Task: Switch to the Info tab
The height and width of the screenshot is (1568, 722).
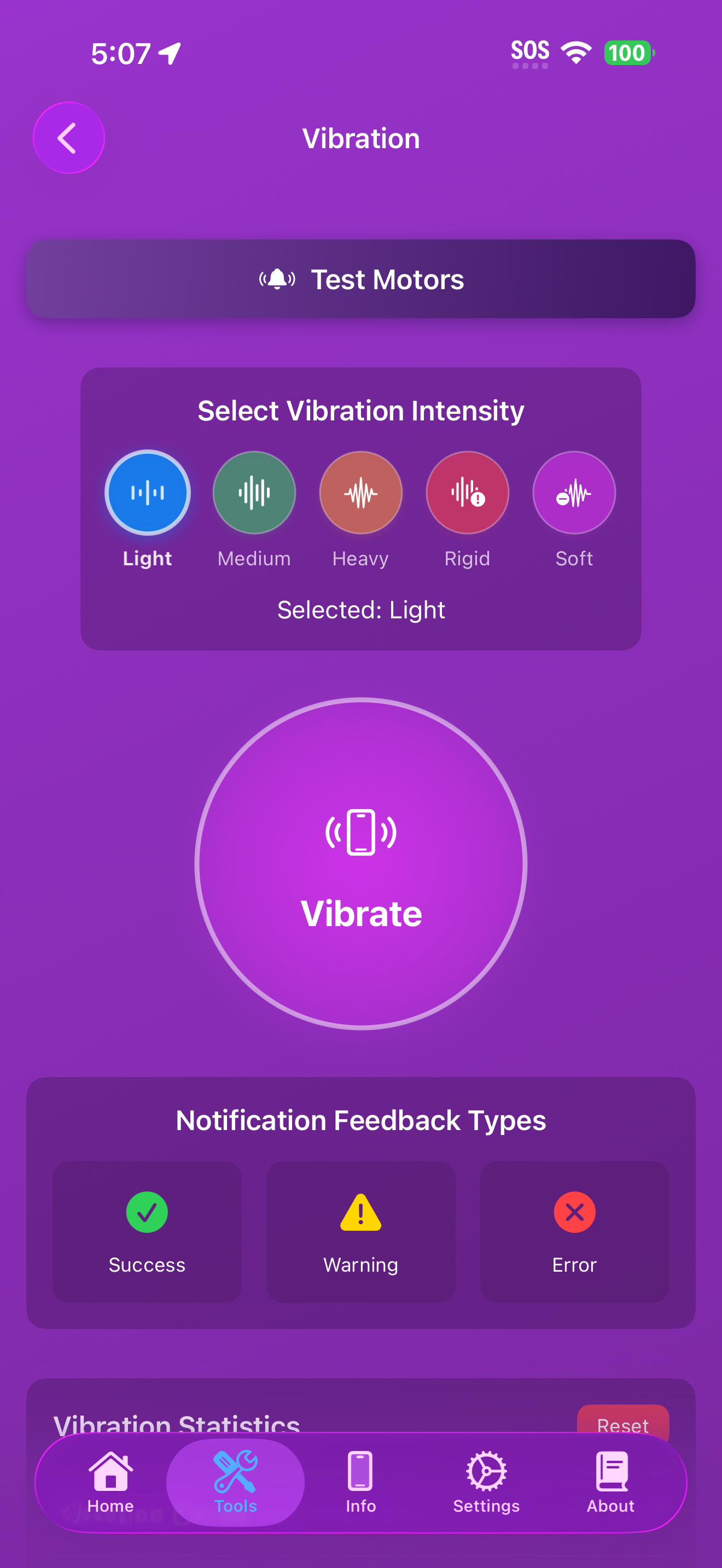Action: pyautogui.click(x=360, y=1482)
